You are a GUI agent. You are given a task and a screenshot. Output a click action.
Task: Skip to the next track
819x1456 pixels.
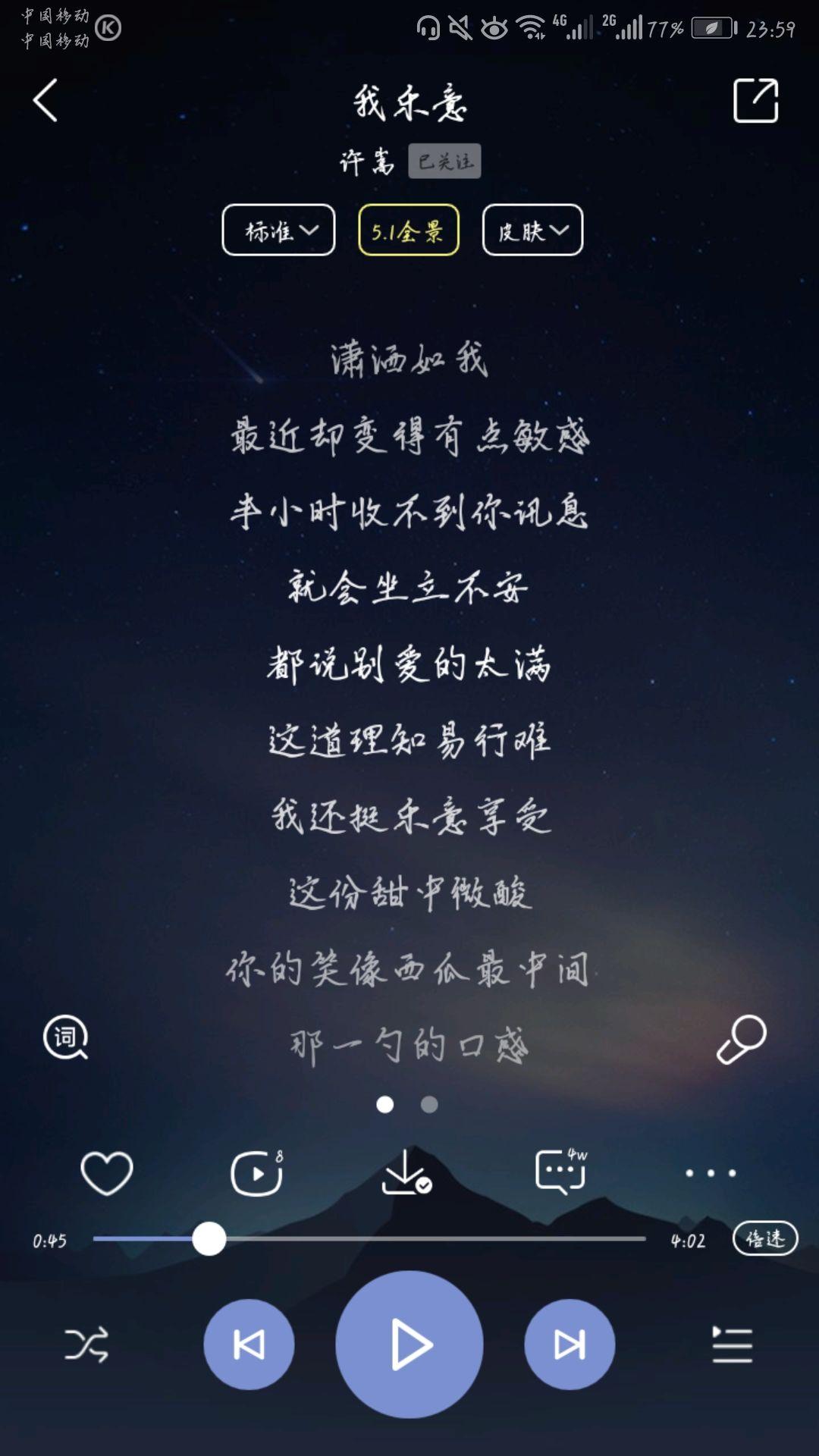pos(570,1345)
